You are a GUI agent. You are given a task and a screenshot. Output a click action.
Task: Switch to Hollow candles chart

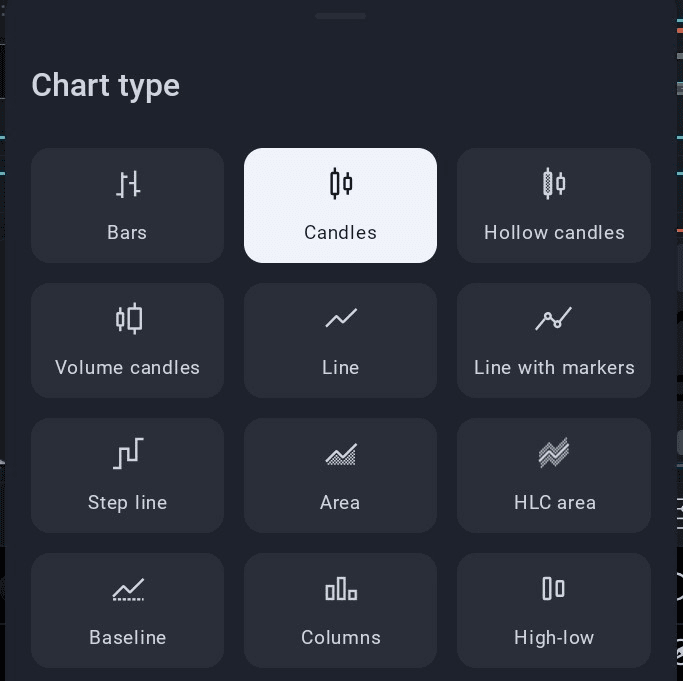click(x=553, y=206)
